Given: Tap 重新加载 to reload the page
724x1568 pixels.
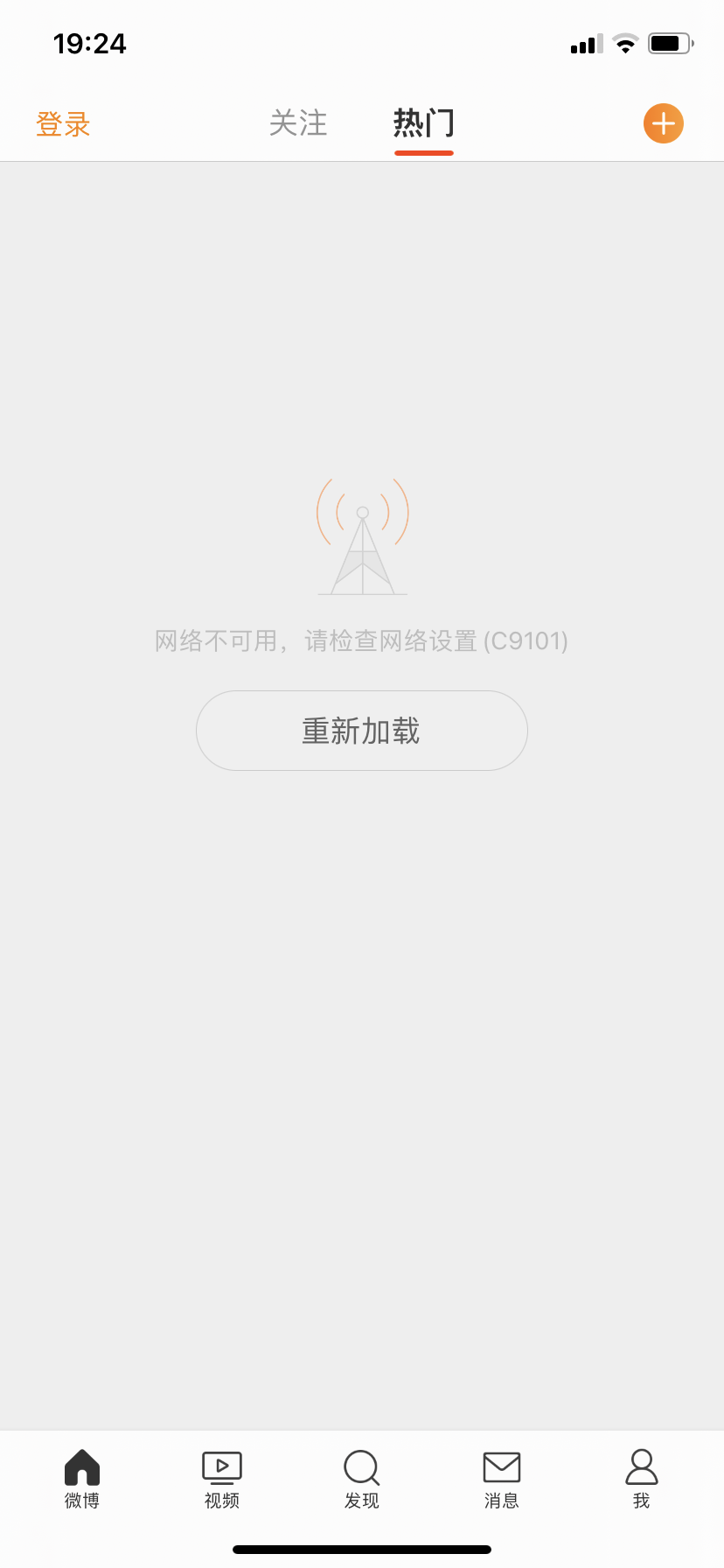Looking at the screenshot, I should [362, 731].
